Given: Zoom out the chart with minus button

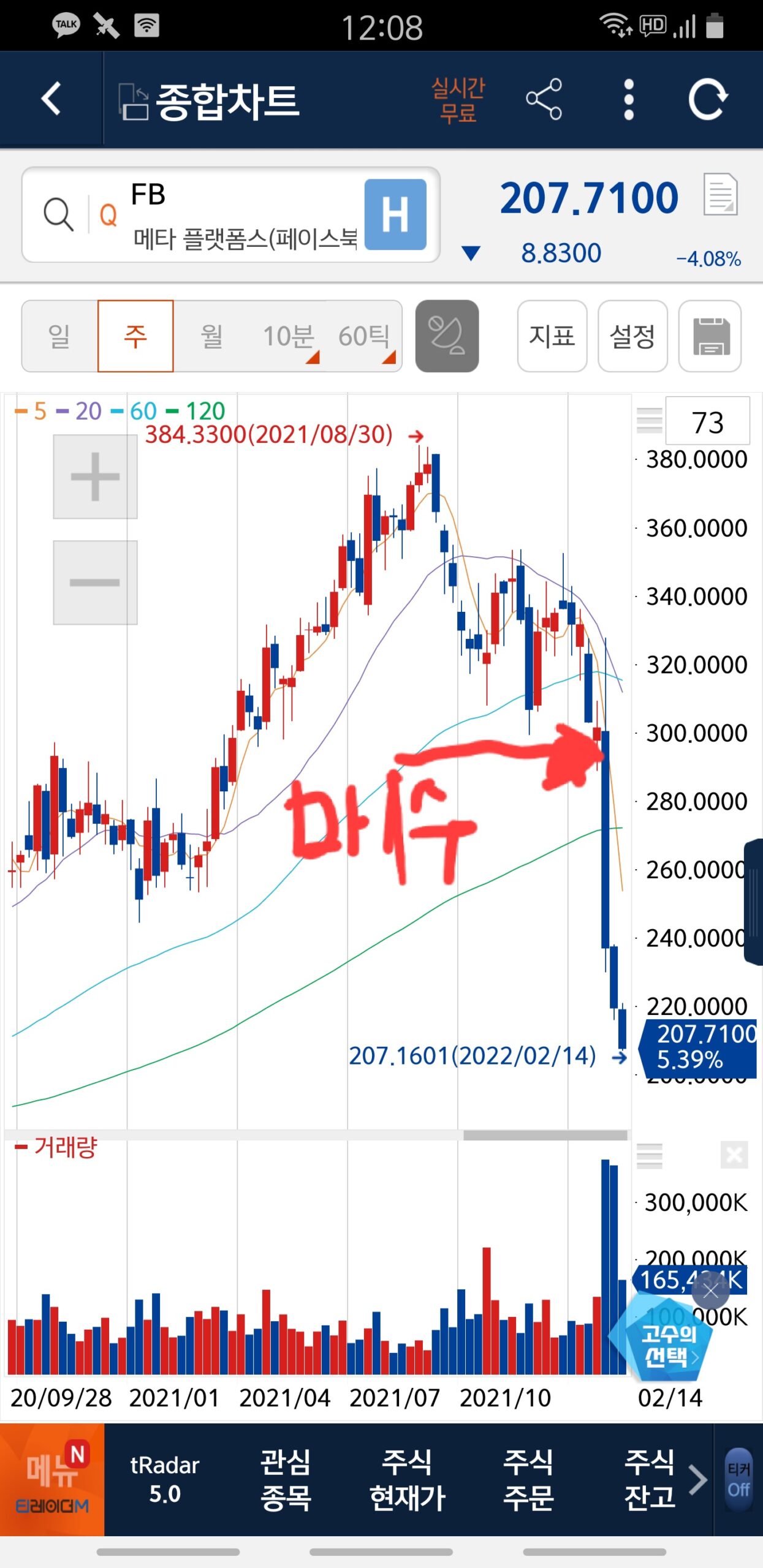Looking at the screenshot, I should [x=95, y=582].
